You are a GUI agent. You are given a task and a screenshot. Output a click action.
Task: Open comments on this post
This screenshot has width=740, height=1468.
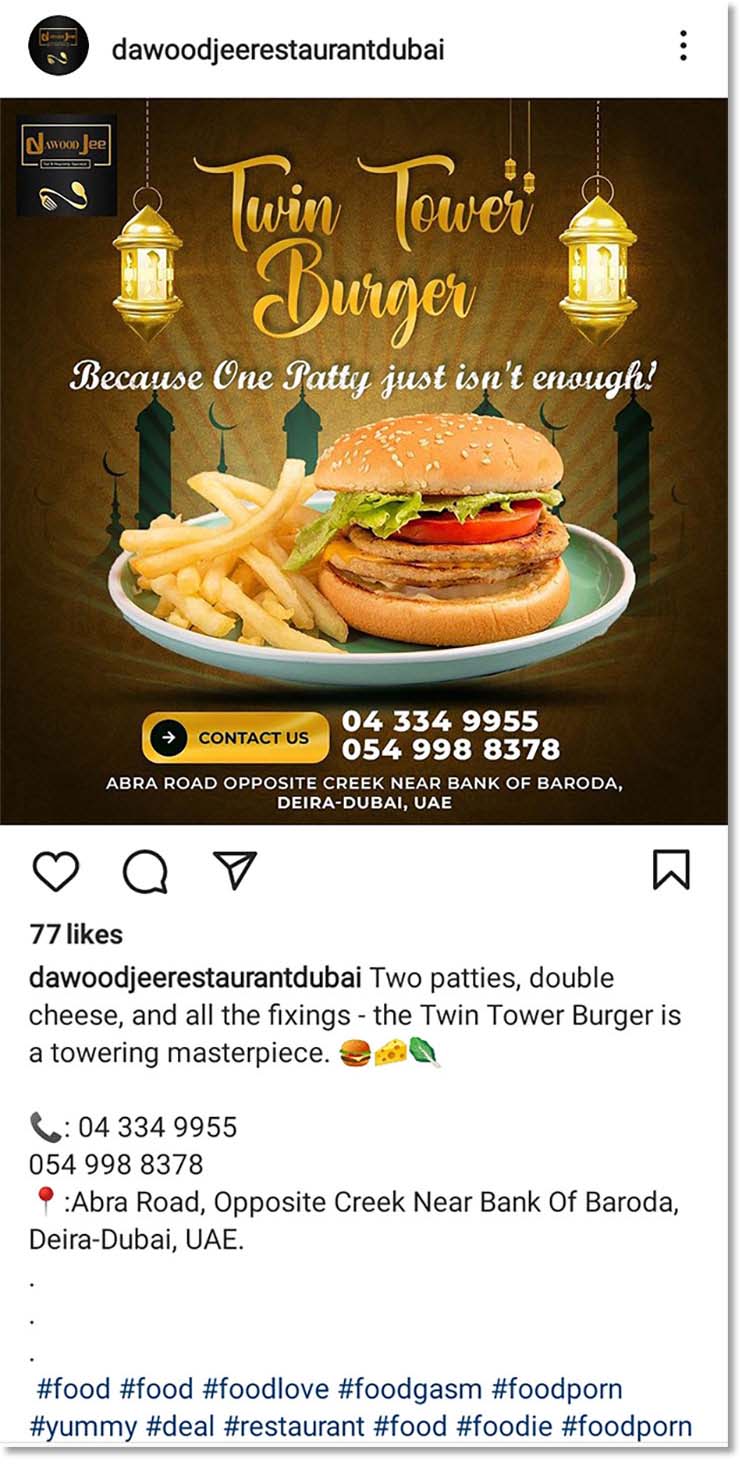145,871
